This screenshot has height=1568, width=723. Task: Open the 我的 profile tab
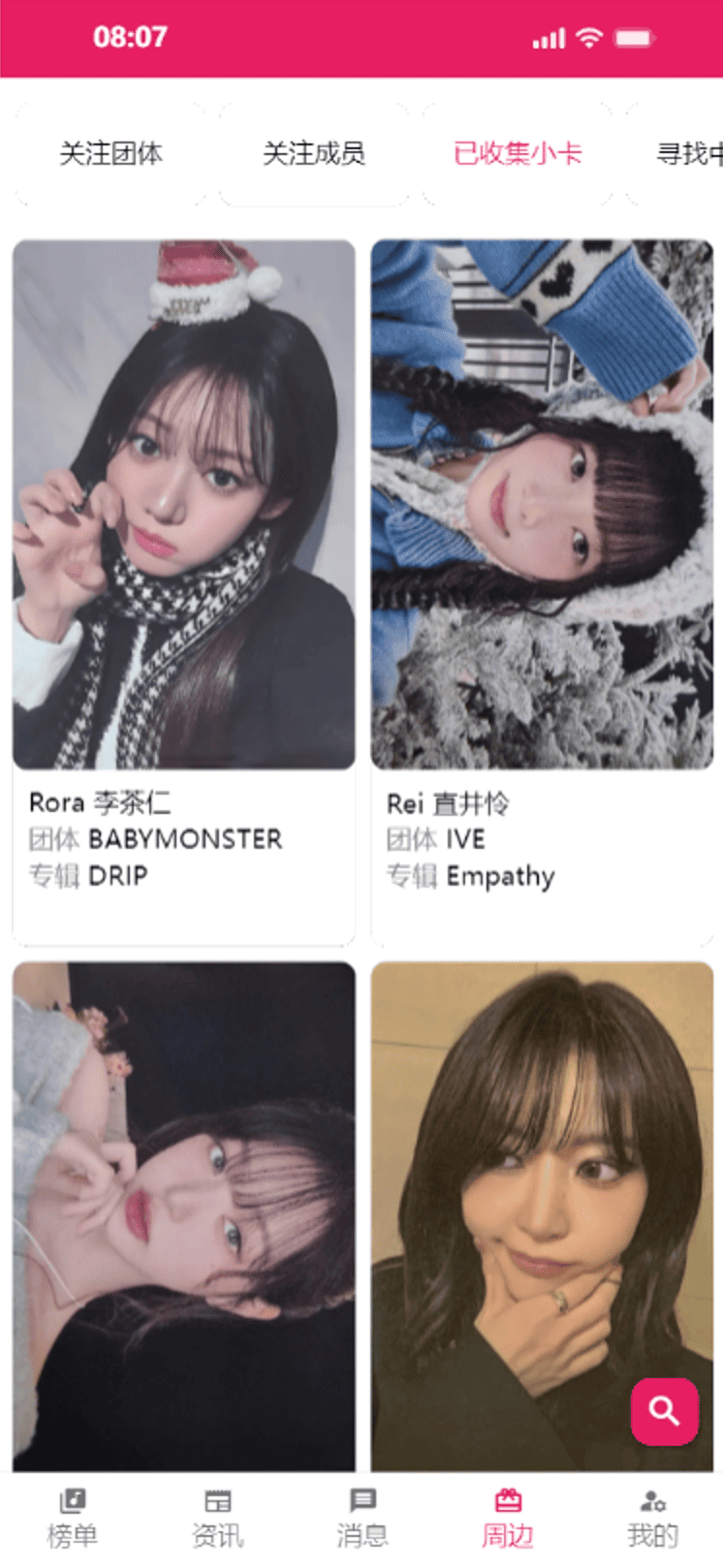[x=651, y=1519]
